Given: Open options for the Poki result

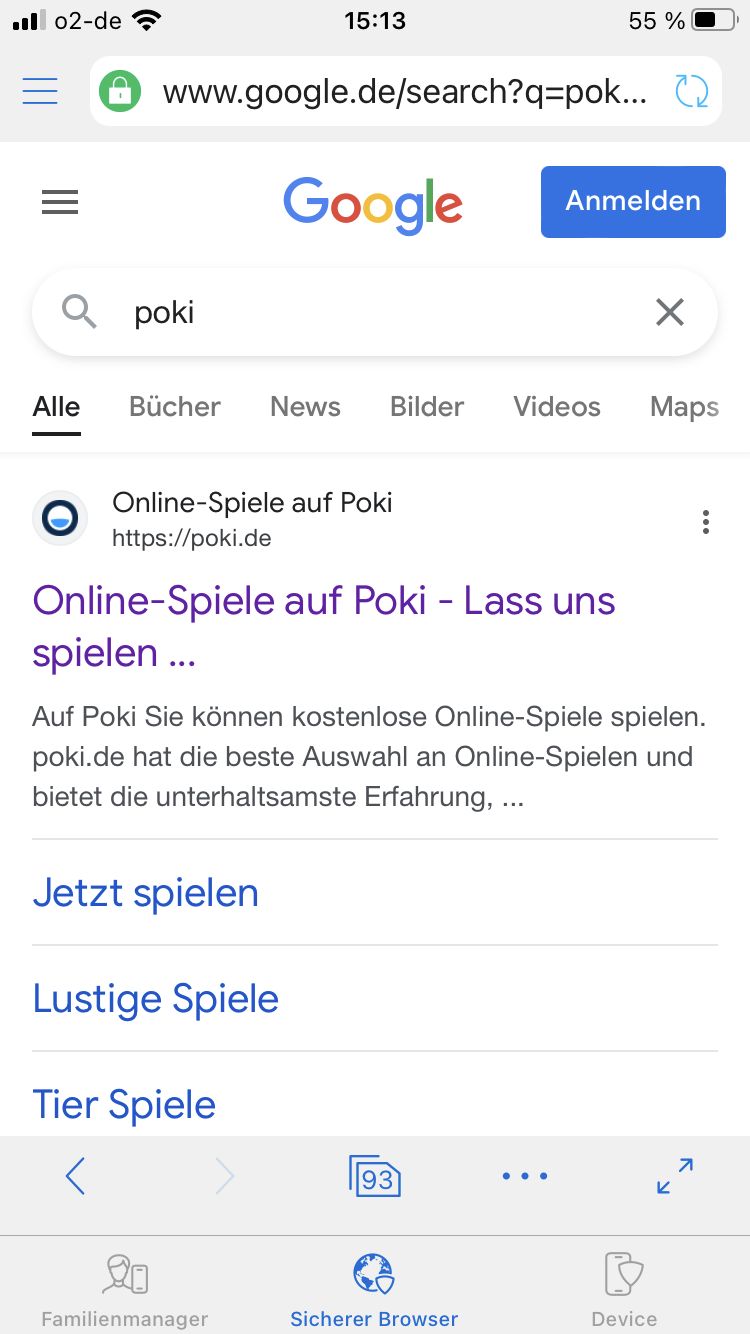Looking at the screenshot, I should coord(706,521).
